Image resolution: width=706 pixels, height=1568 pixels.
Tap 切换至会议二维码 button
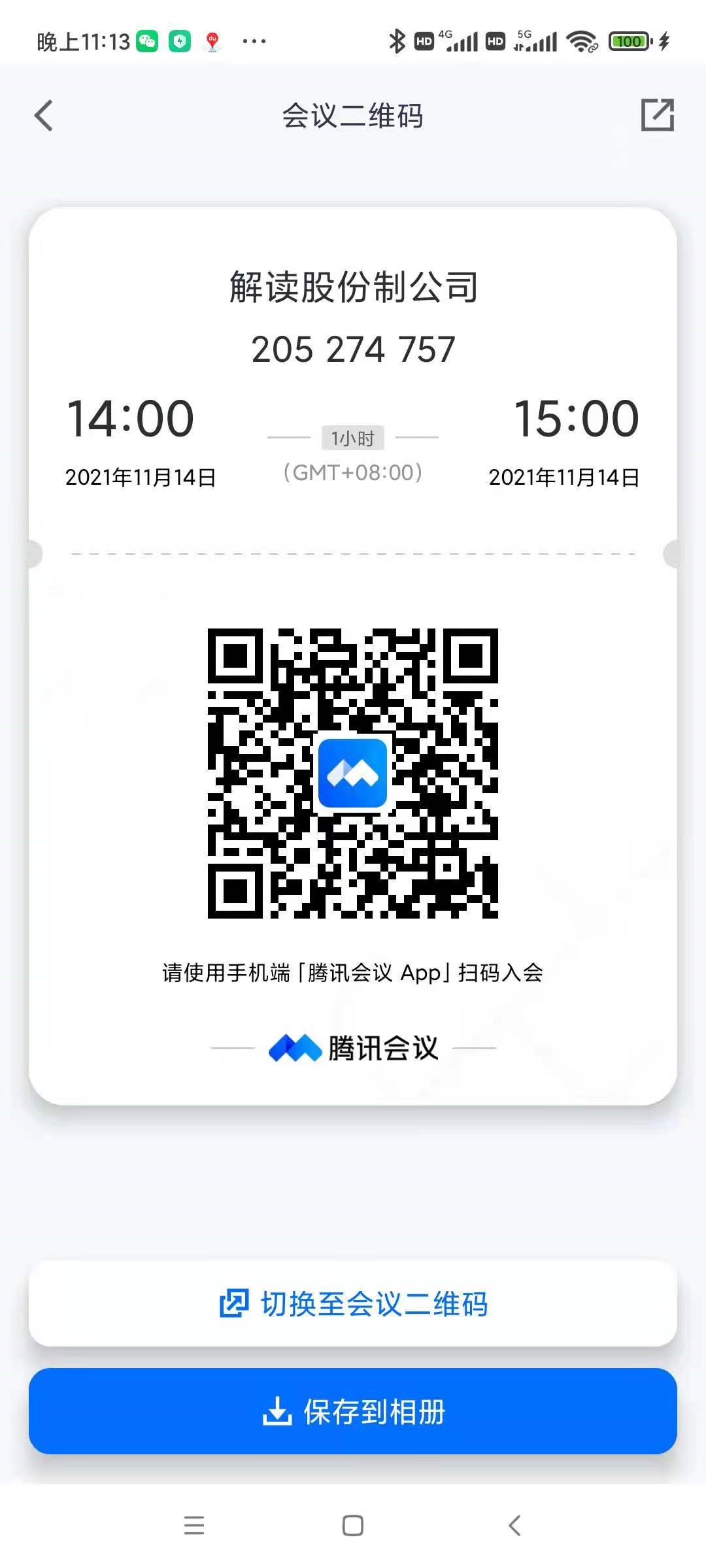[x=353, y=1304]
